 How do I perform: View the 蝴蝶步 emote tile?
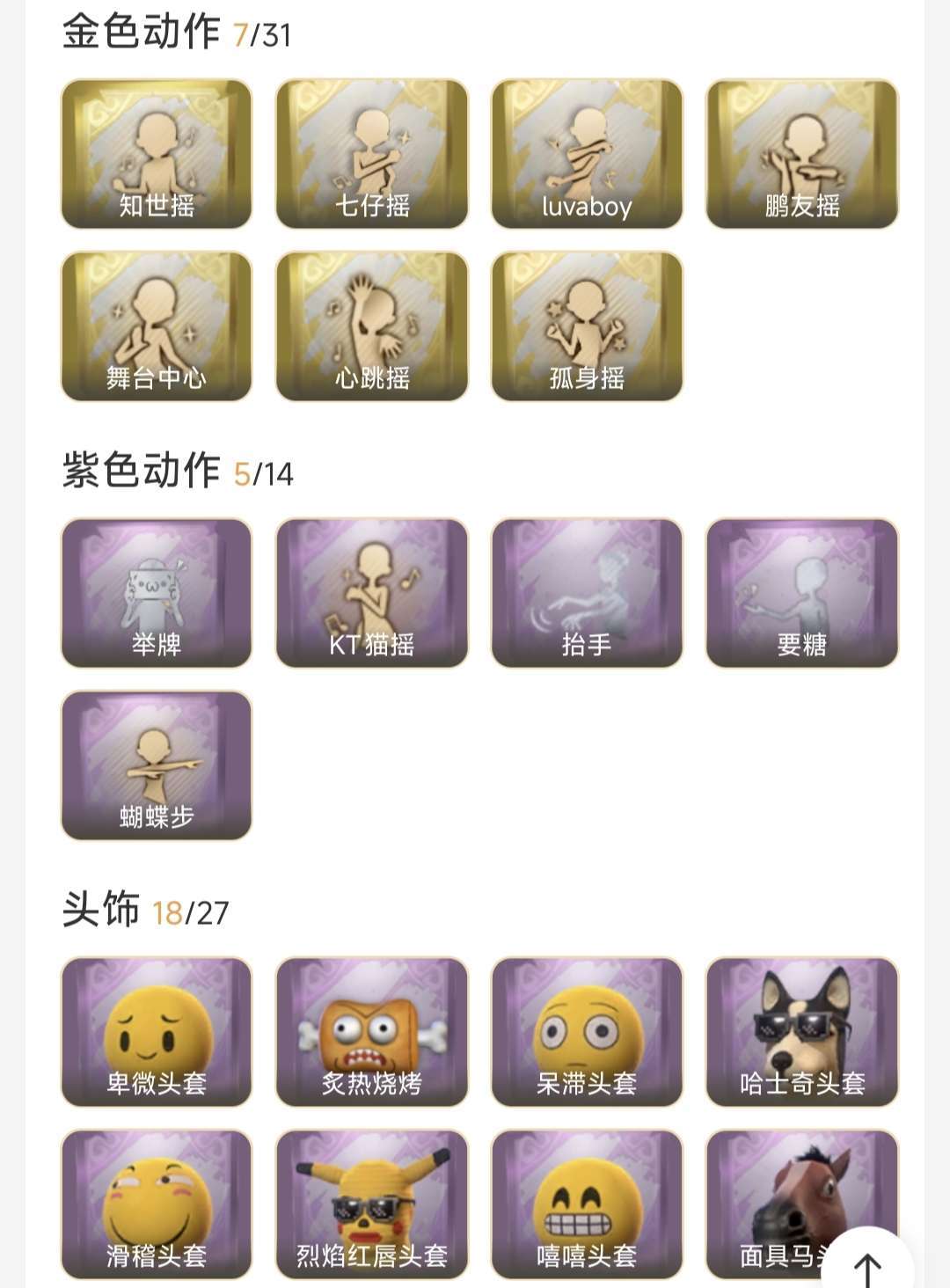(x=157, y=765)
